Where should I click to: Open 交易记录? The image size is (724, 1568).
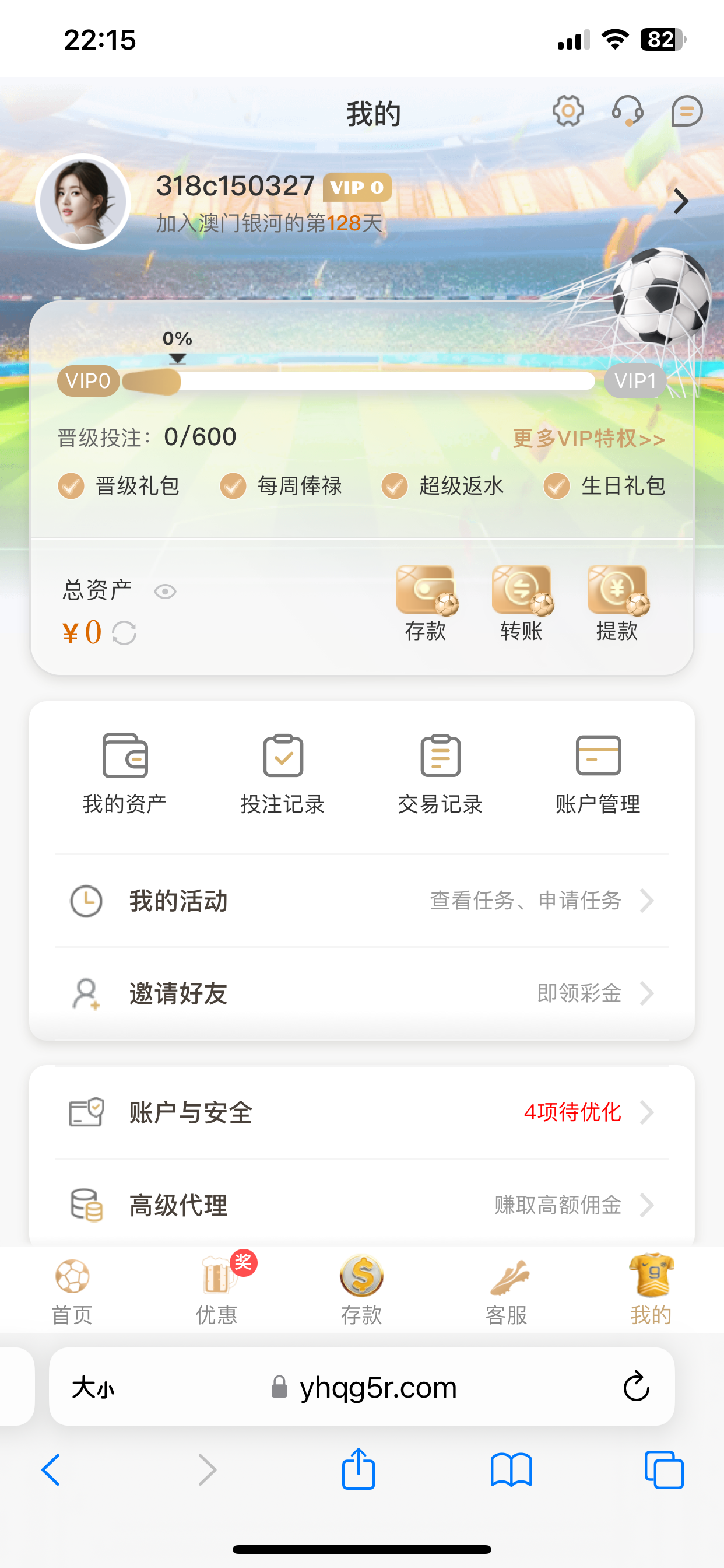441,773
